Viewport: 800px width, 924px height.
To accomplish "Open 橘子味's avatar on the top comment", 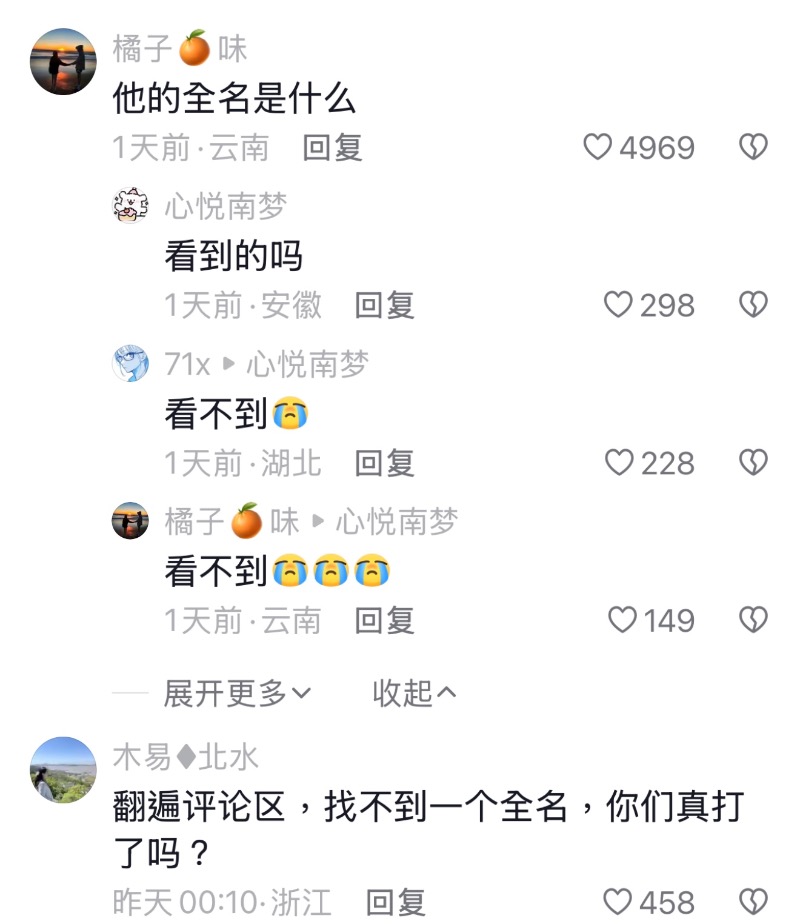I will click(63, 62).
